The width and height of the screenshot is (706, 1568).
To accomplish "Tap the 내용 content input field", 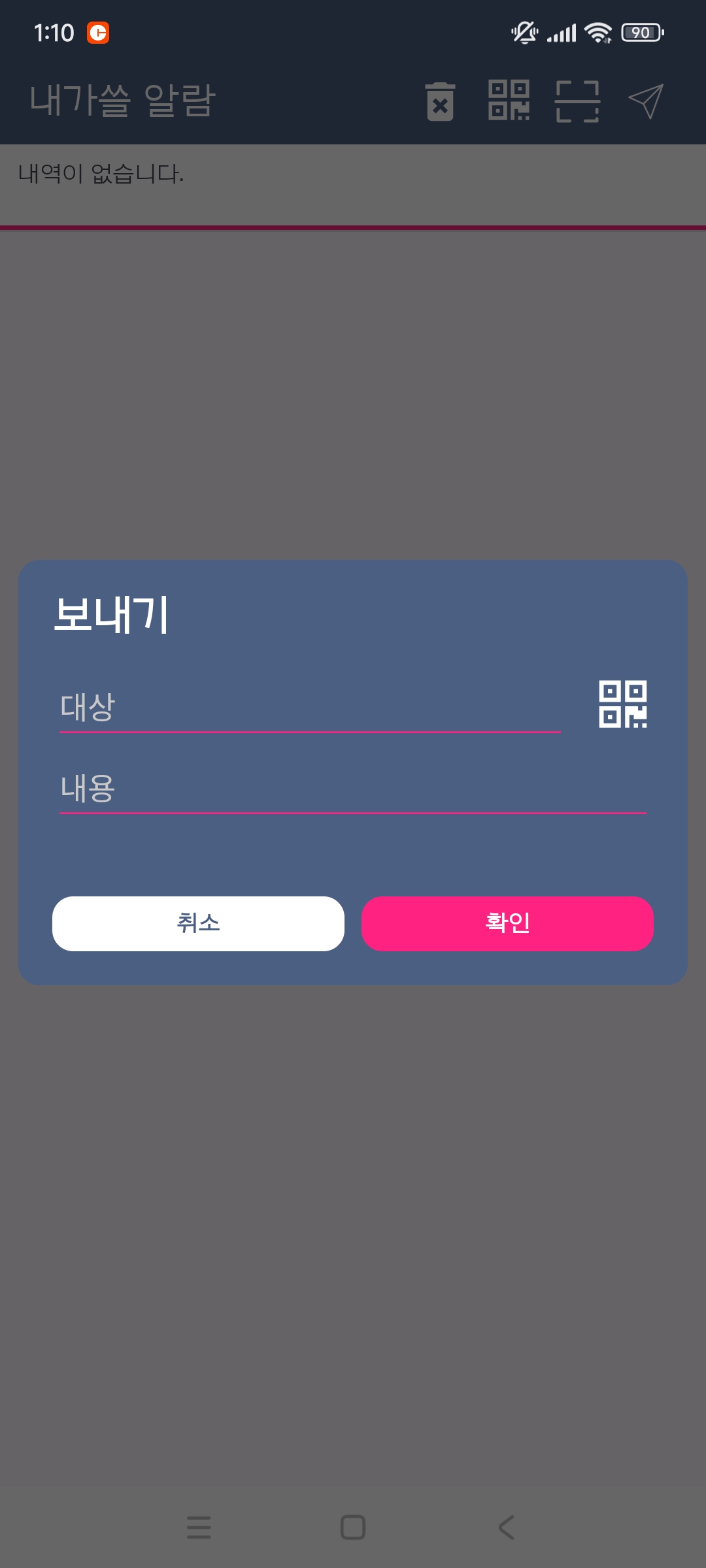I will pos(353,789).
